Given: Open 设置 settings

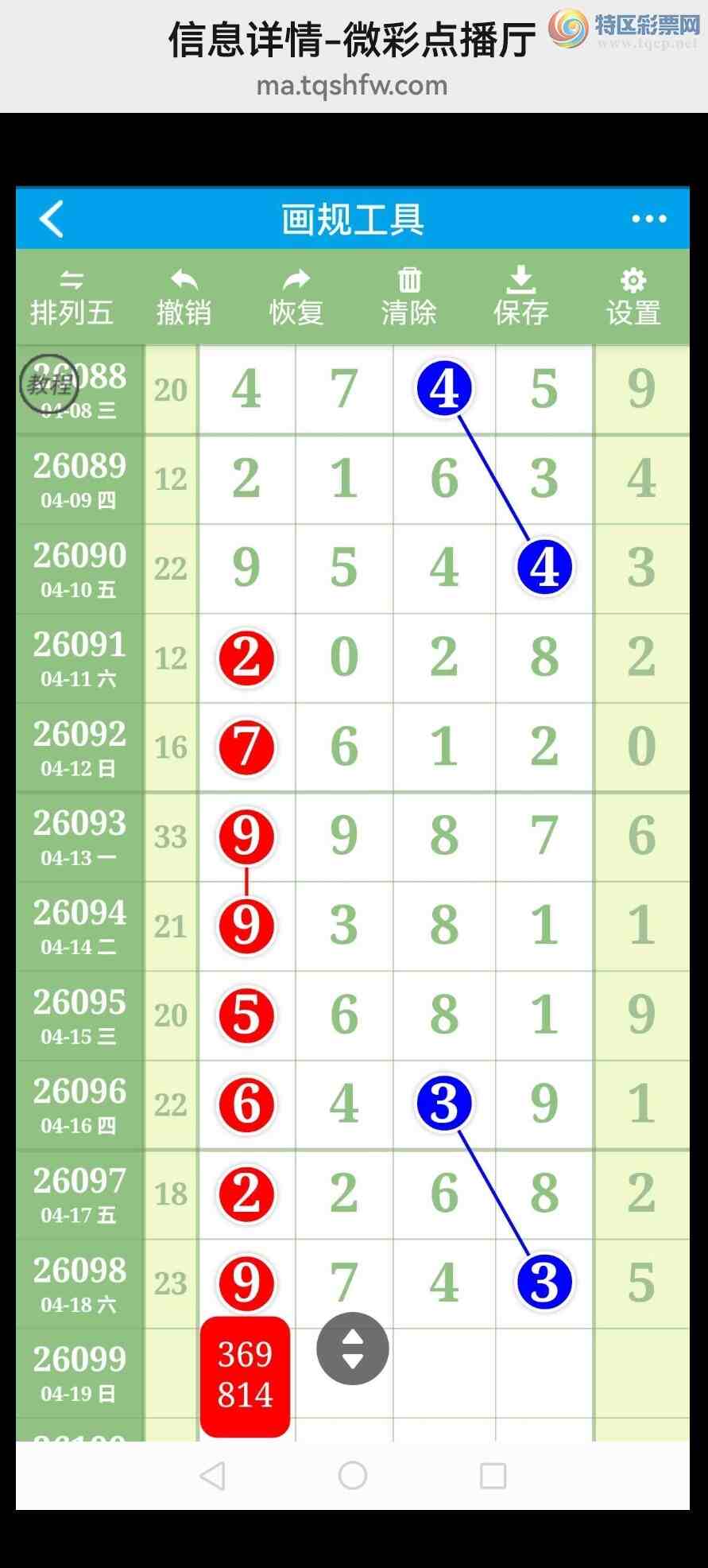Looking at the screenshot, I should 633,298.
